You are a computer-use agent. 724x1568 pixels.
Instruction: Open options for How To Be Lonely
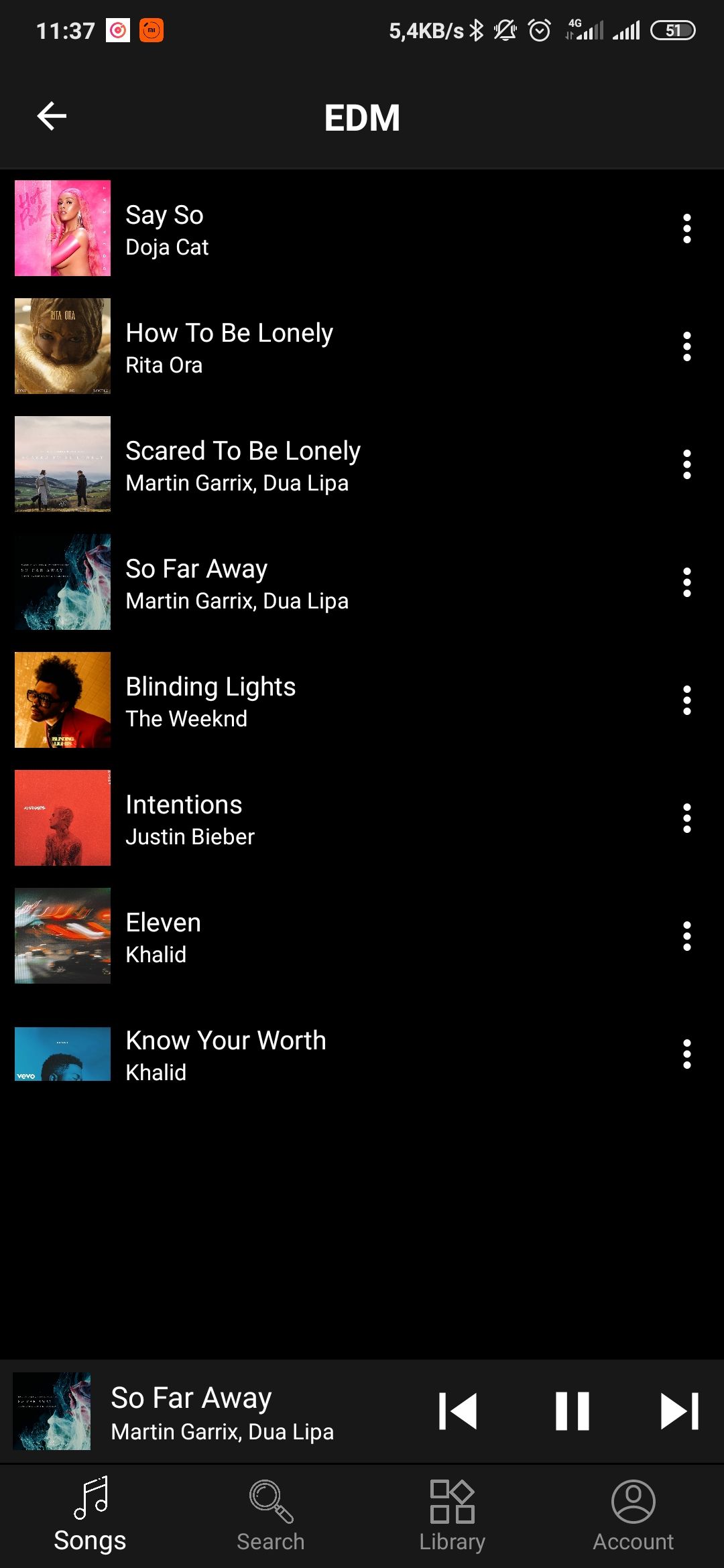pos(686,346)
